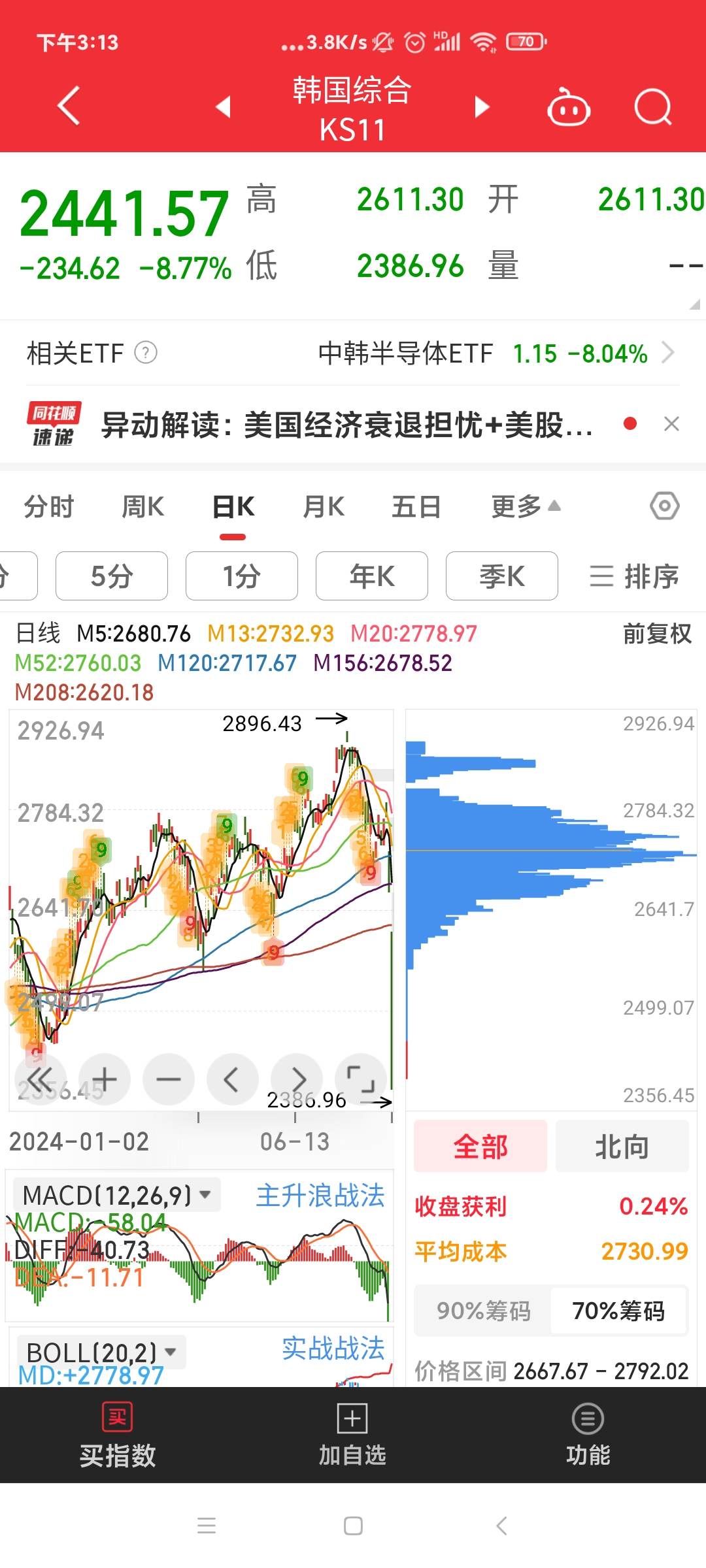Image resolution: width=706 pixels, height=1568 pixels.
Task: Switch to the 分时 chart tab
Action: coord(49,507)
